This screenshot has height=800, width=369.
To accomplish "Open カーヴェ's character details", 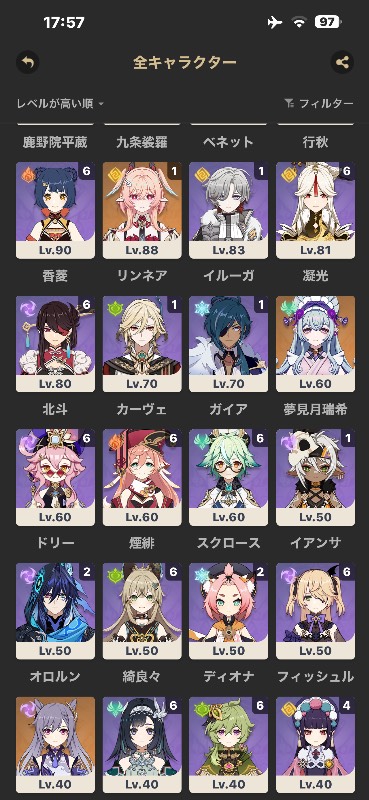I will (x=142, y=344).
